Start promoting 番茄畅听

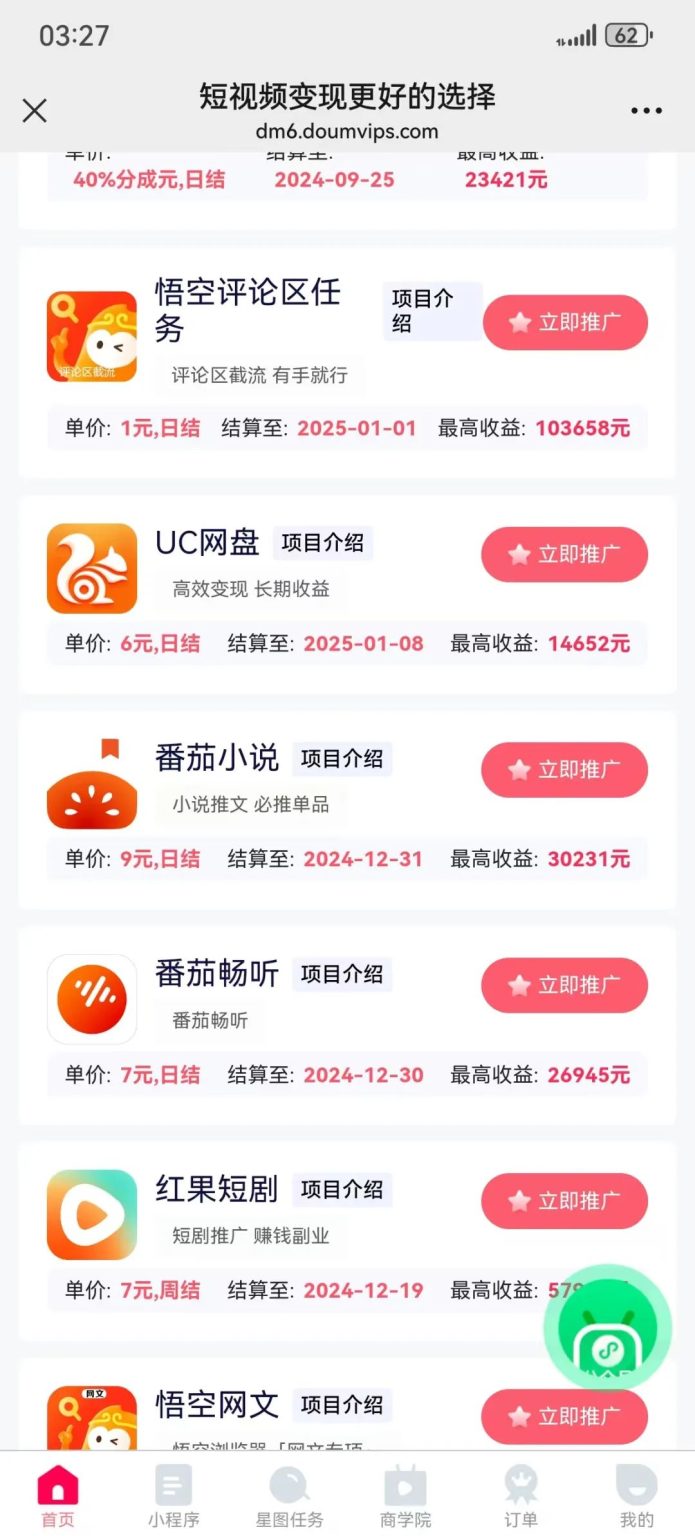coord(564,985)
